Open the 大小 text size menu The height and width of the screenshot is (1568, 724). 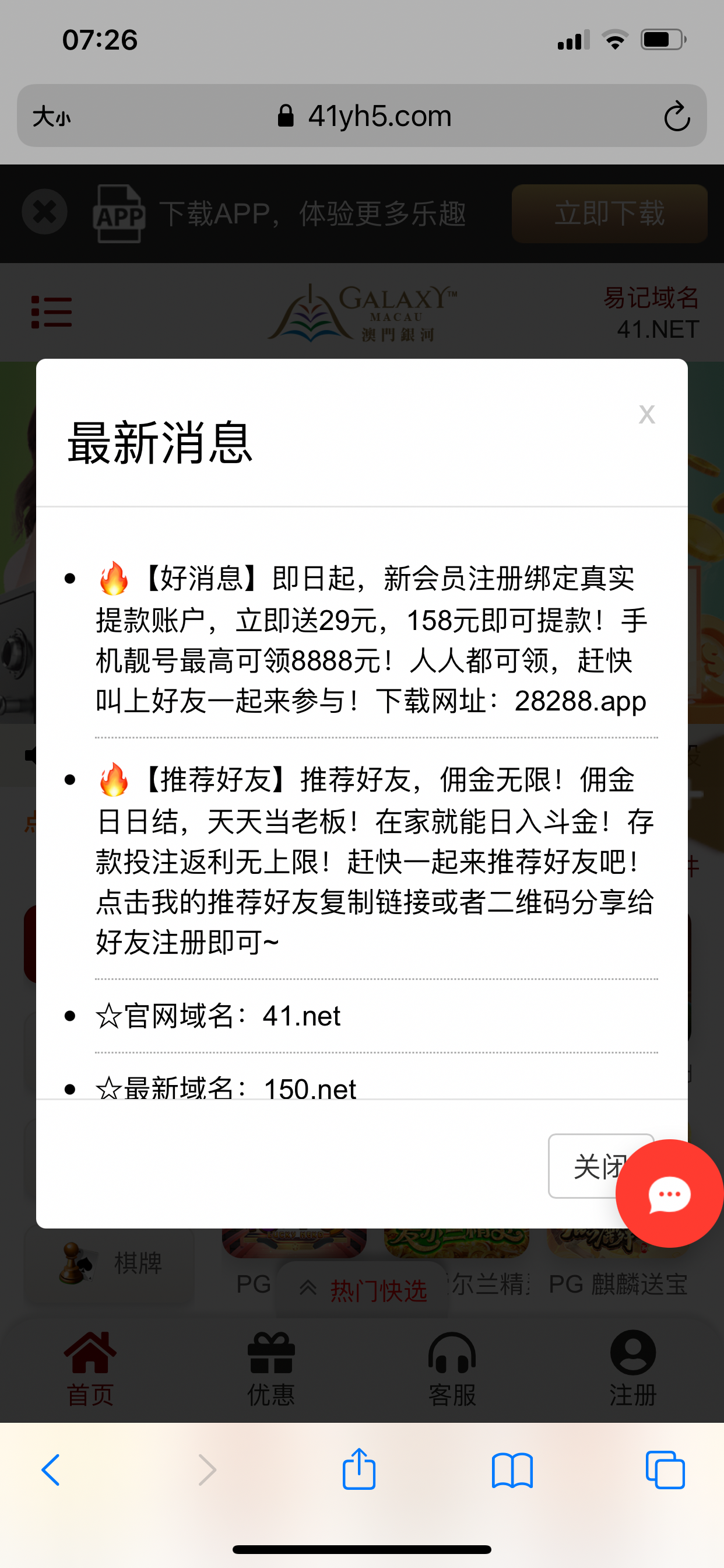pyautogui.click(x=52, y=116)
